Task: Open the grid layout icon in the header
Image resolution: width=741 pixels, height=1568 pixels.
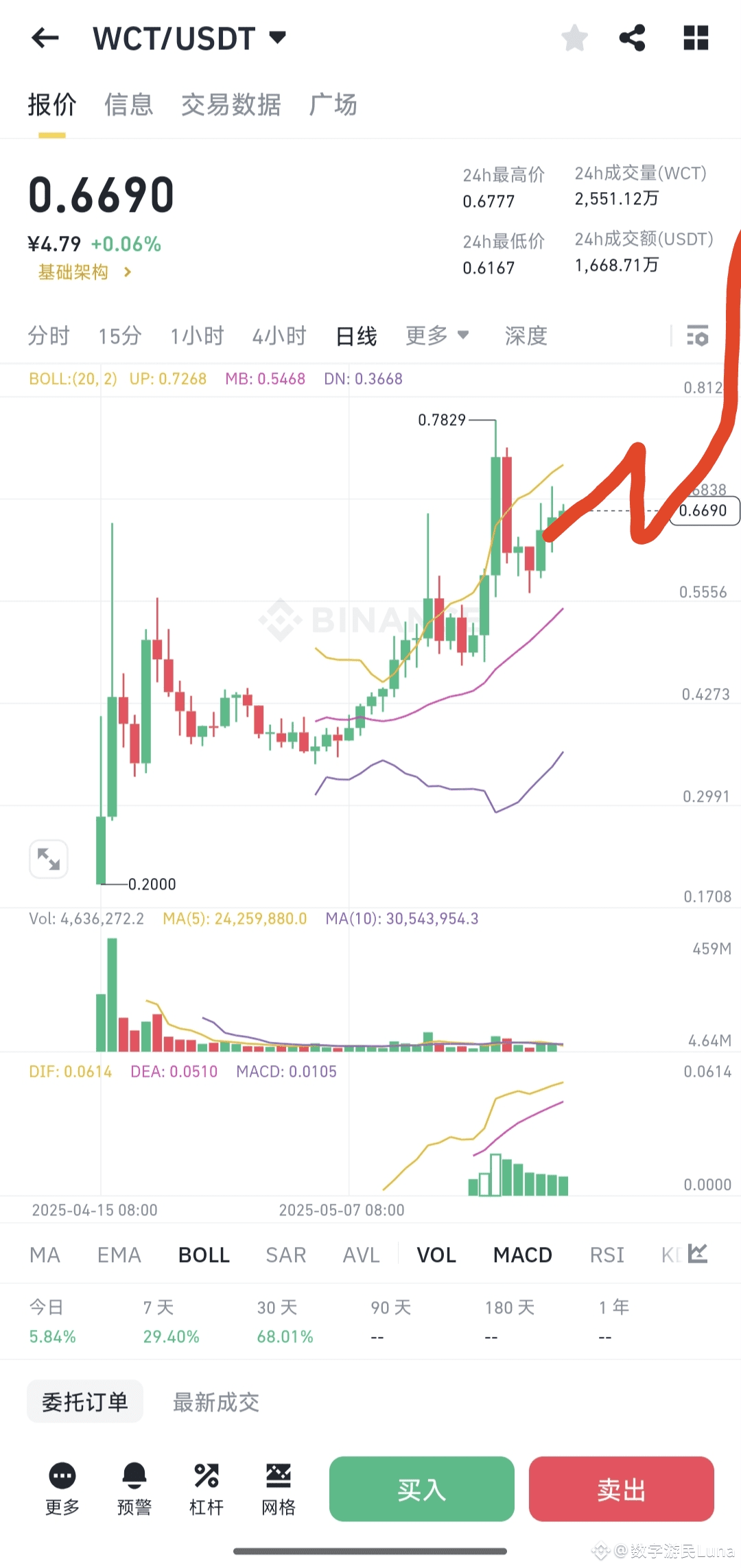Action: tap(696, 38)
